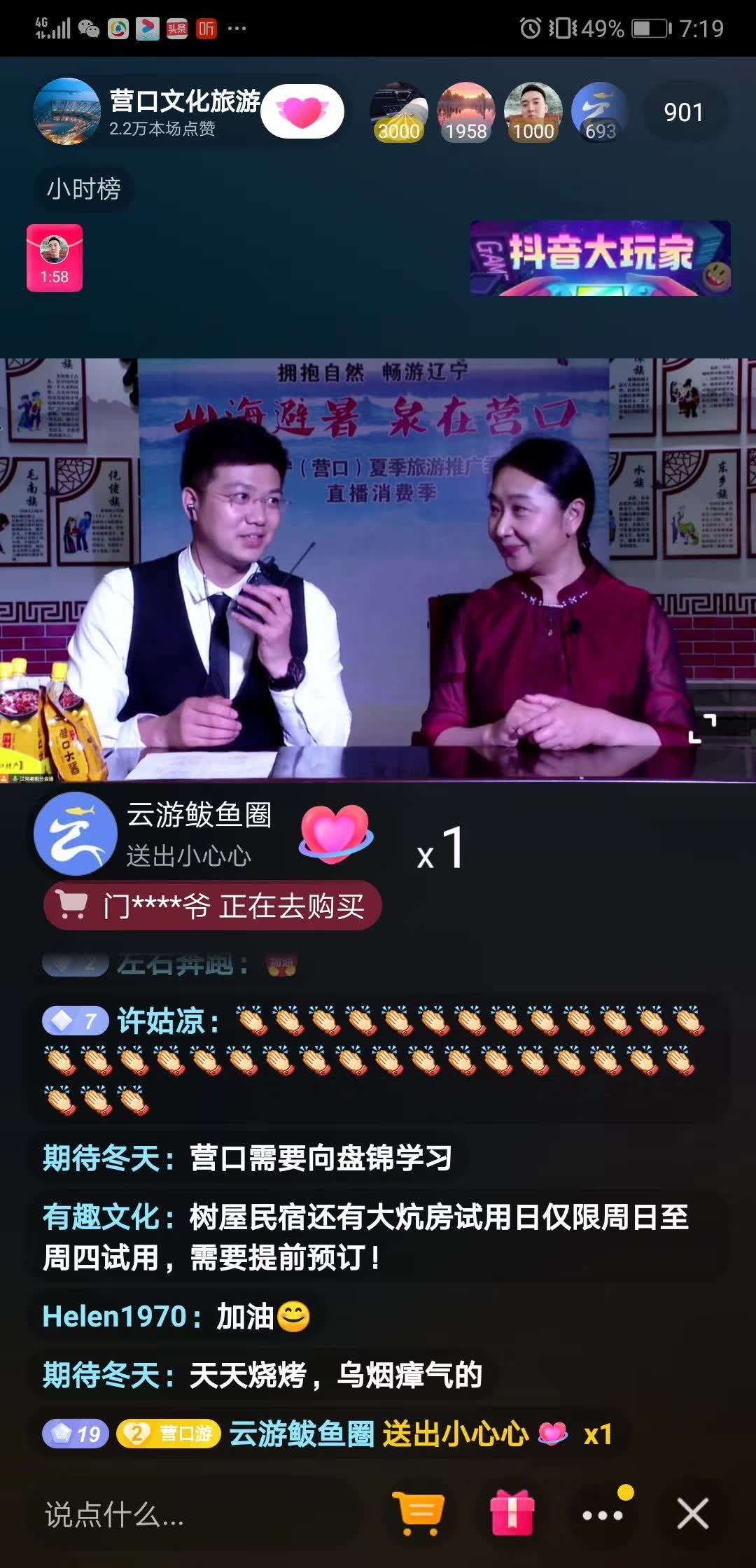The width and height of the screenshot is (756, 1568).
Task: Open 许姑凉's profile from the comments
Action: point(167,1021)
